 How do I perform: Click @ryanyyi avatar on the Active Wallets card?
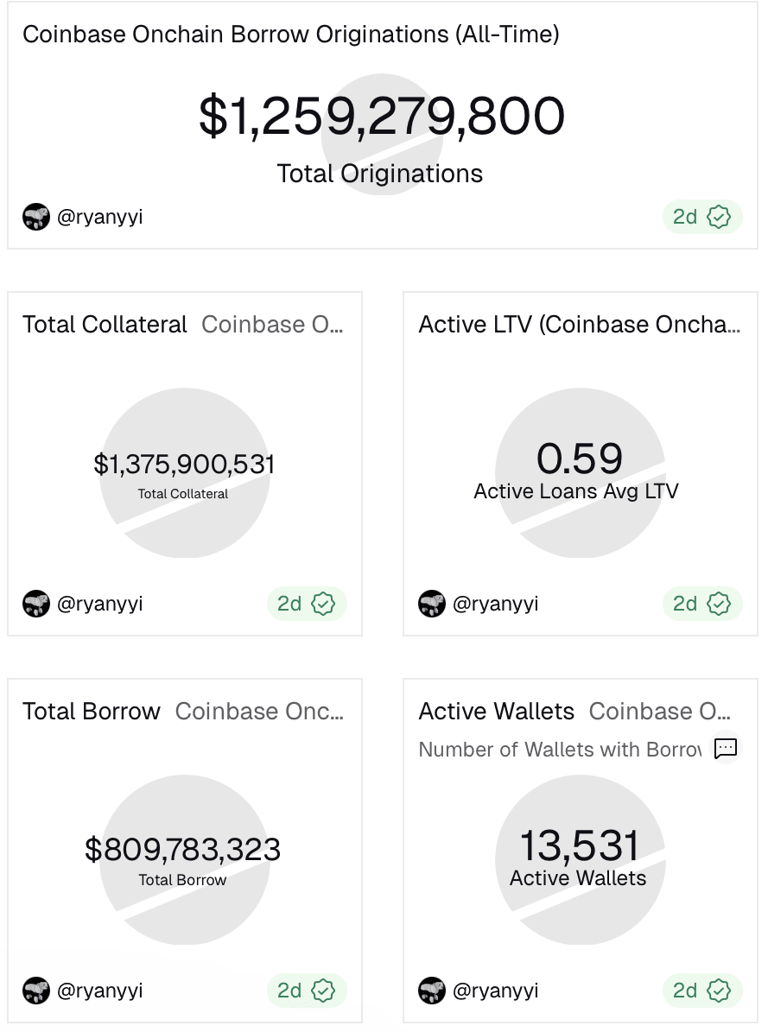[x=433, y=990]
